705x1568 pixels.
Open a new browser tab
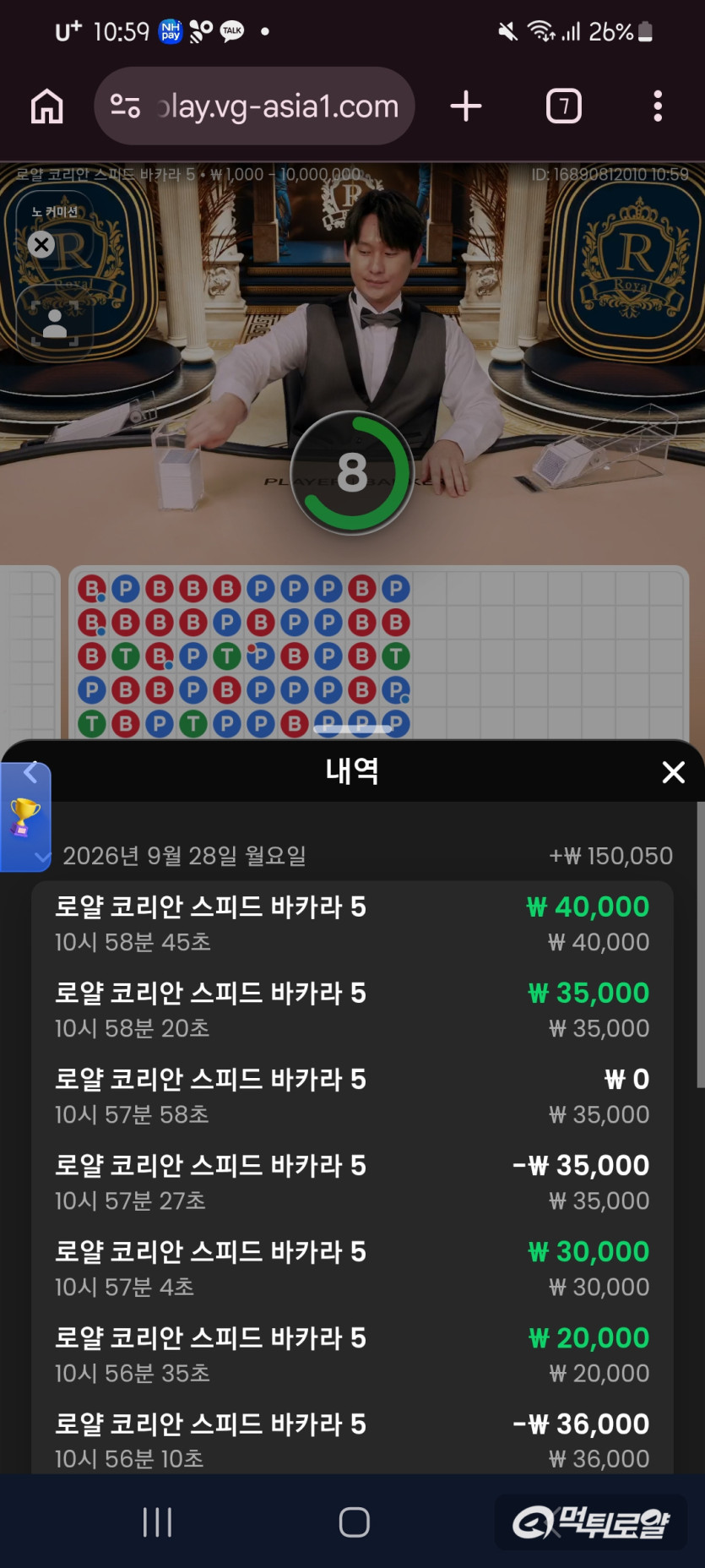coord(466,106)
